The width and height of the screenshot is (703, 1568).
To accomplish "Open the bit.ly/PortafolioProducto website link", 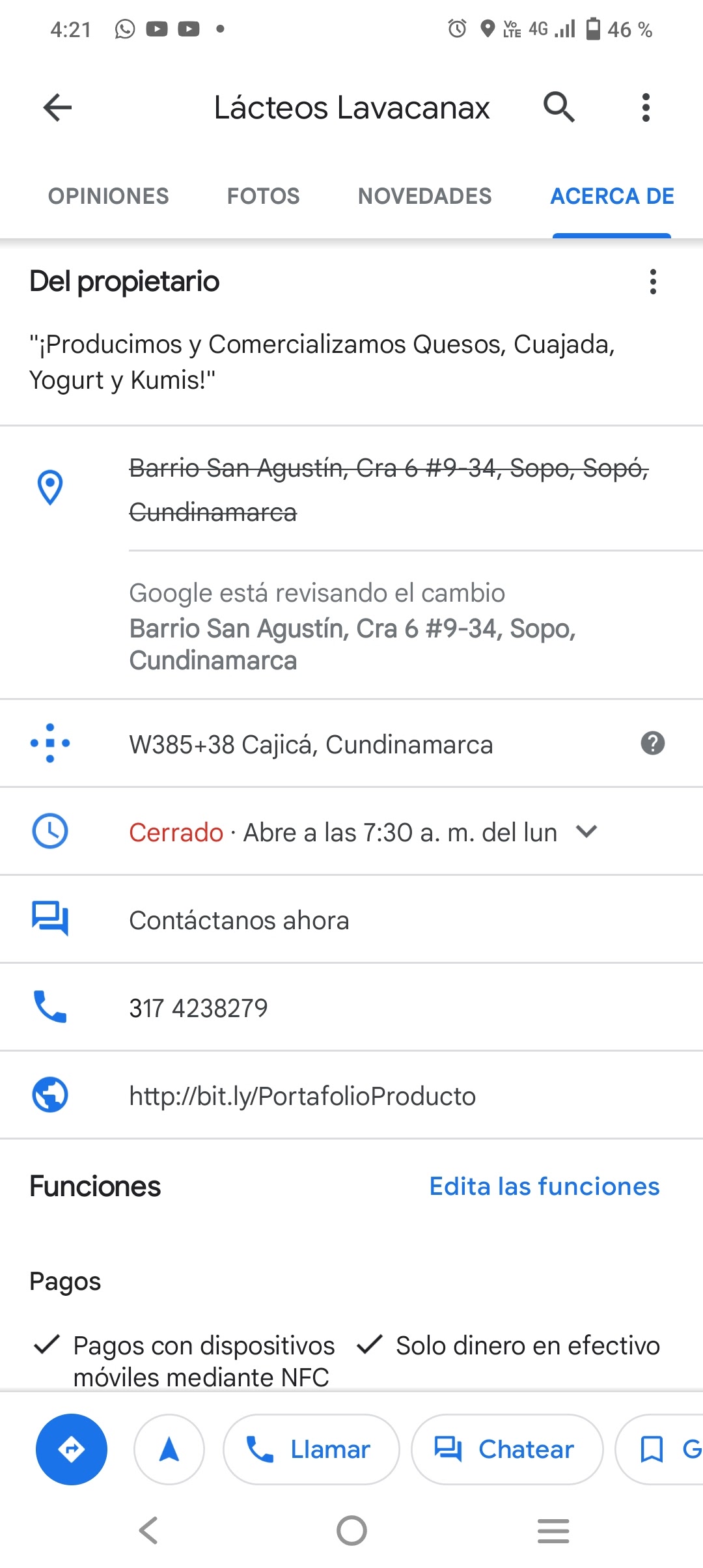I will pos(302,1096).
